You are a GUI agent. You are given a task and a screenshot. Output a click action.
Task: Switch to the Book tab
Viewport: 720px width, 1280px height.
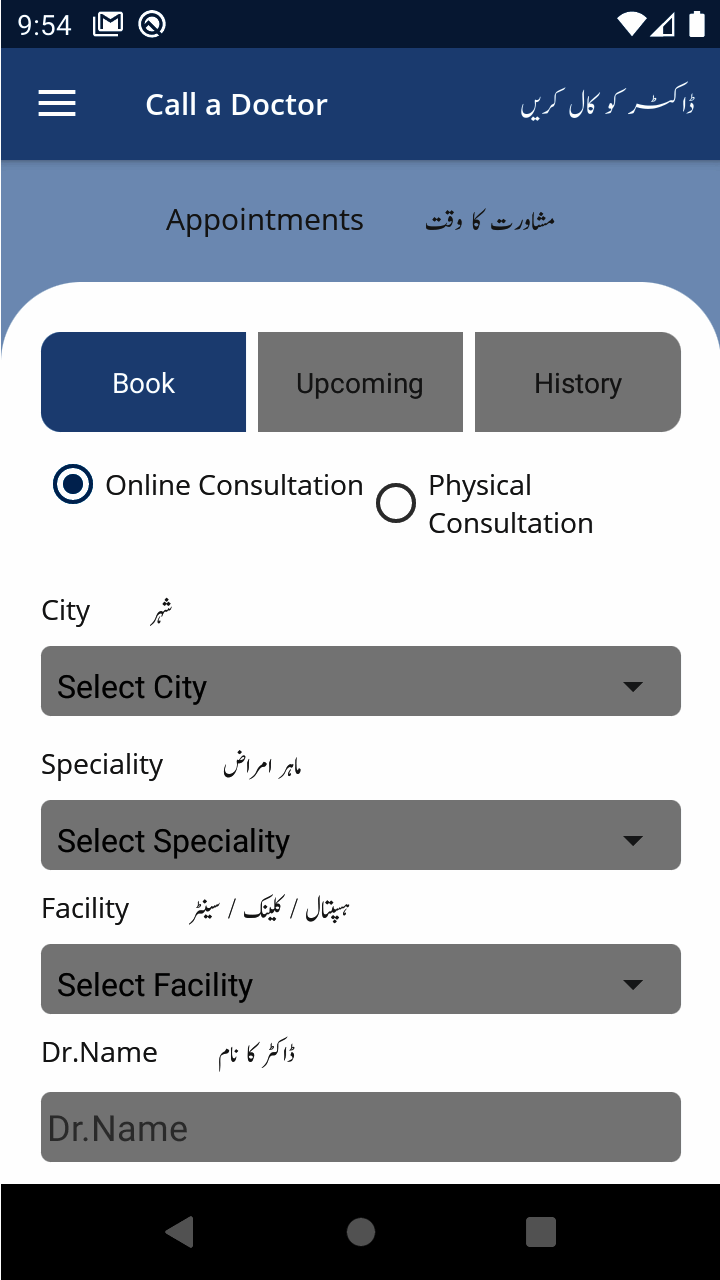click(144, 383)
